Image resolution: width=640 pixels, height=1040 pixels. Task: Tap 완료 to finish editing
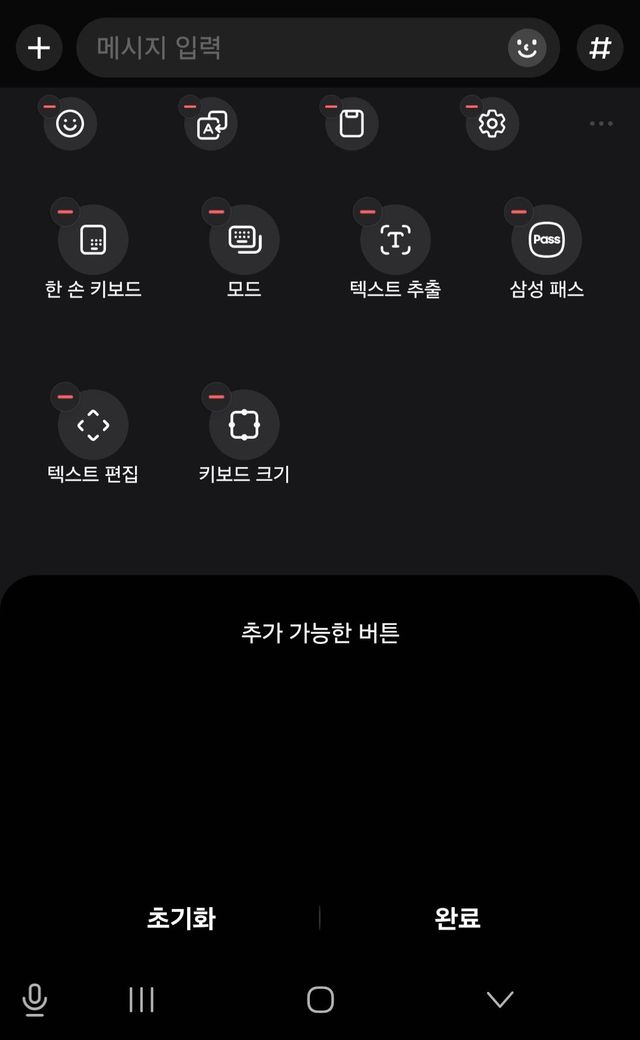point(458,918)
